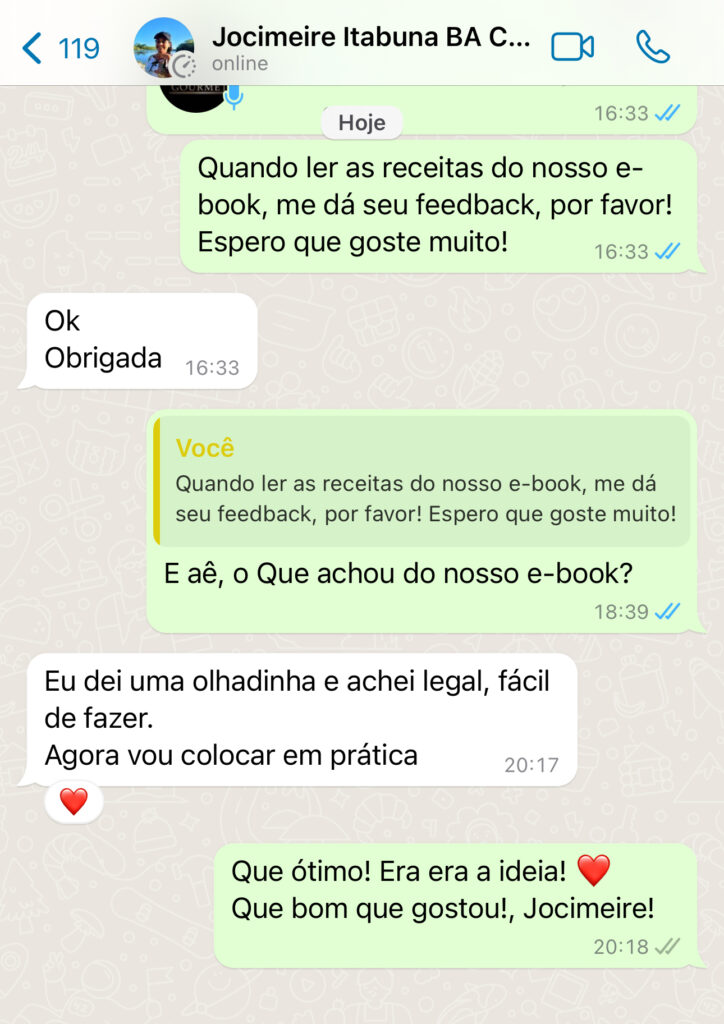Go back to the chats list

(x=60, y=47)
